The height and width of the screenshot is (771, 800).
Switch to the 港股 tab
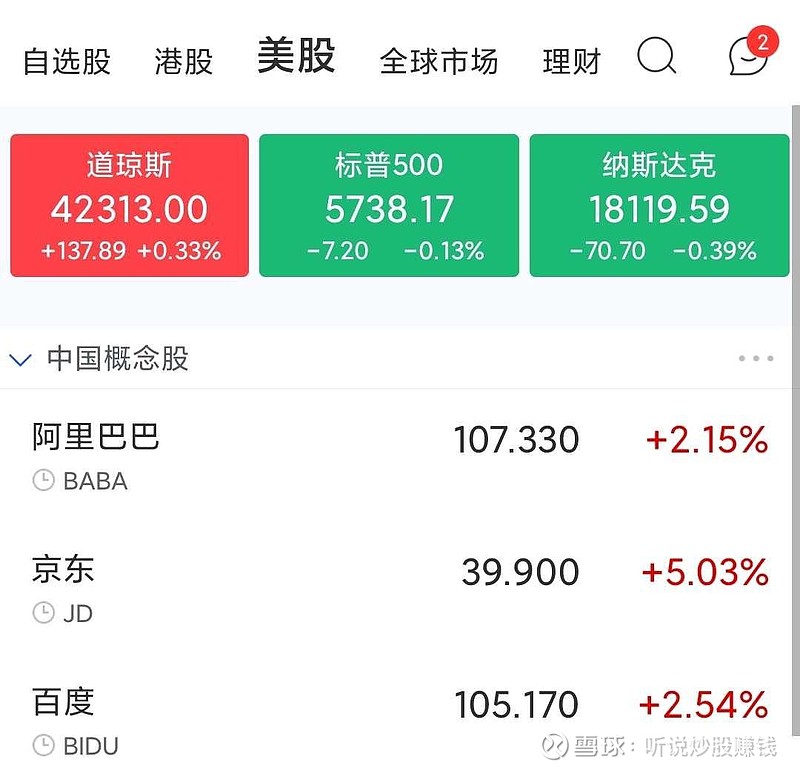point(184,61)
